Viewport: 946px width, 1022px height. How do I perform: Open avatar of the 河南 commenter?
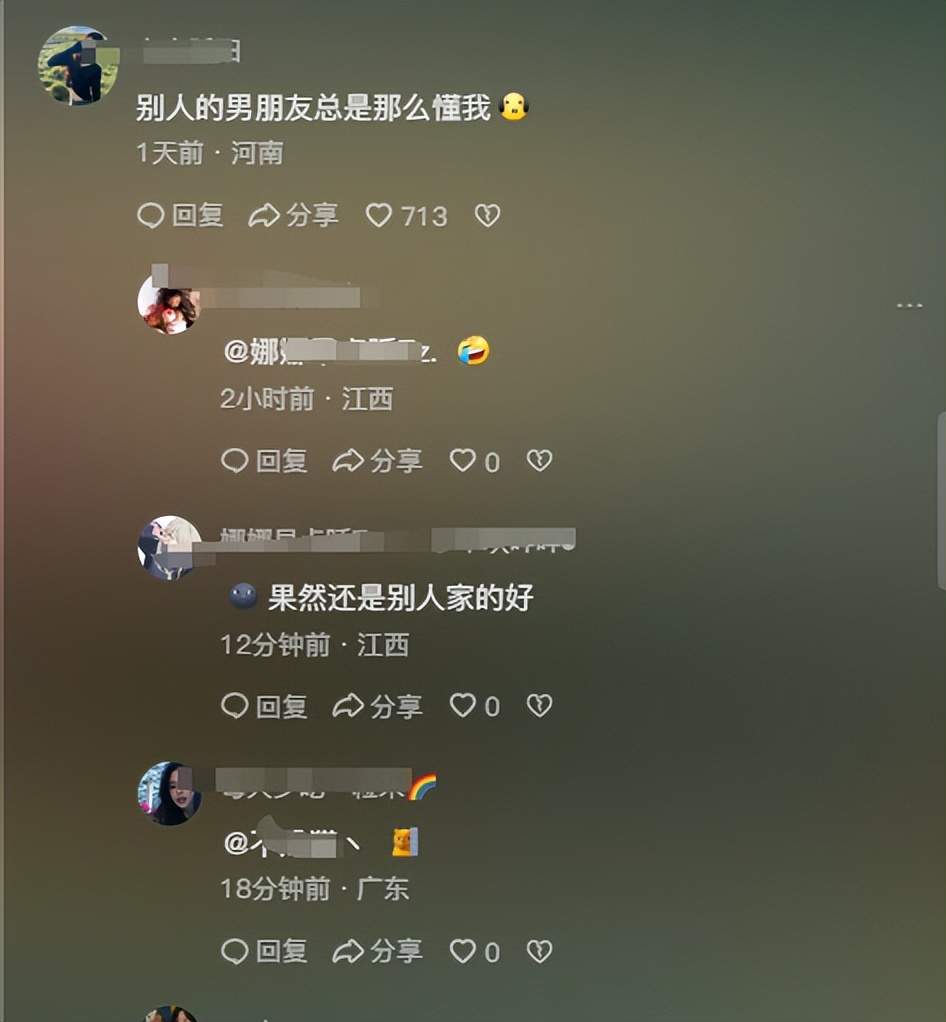(78, 66)
